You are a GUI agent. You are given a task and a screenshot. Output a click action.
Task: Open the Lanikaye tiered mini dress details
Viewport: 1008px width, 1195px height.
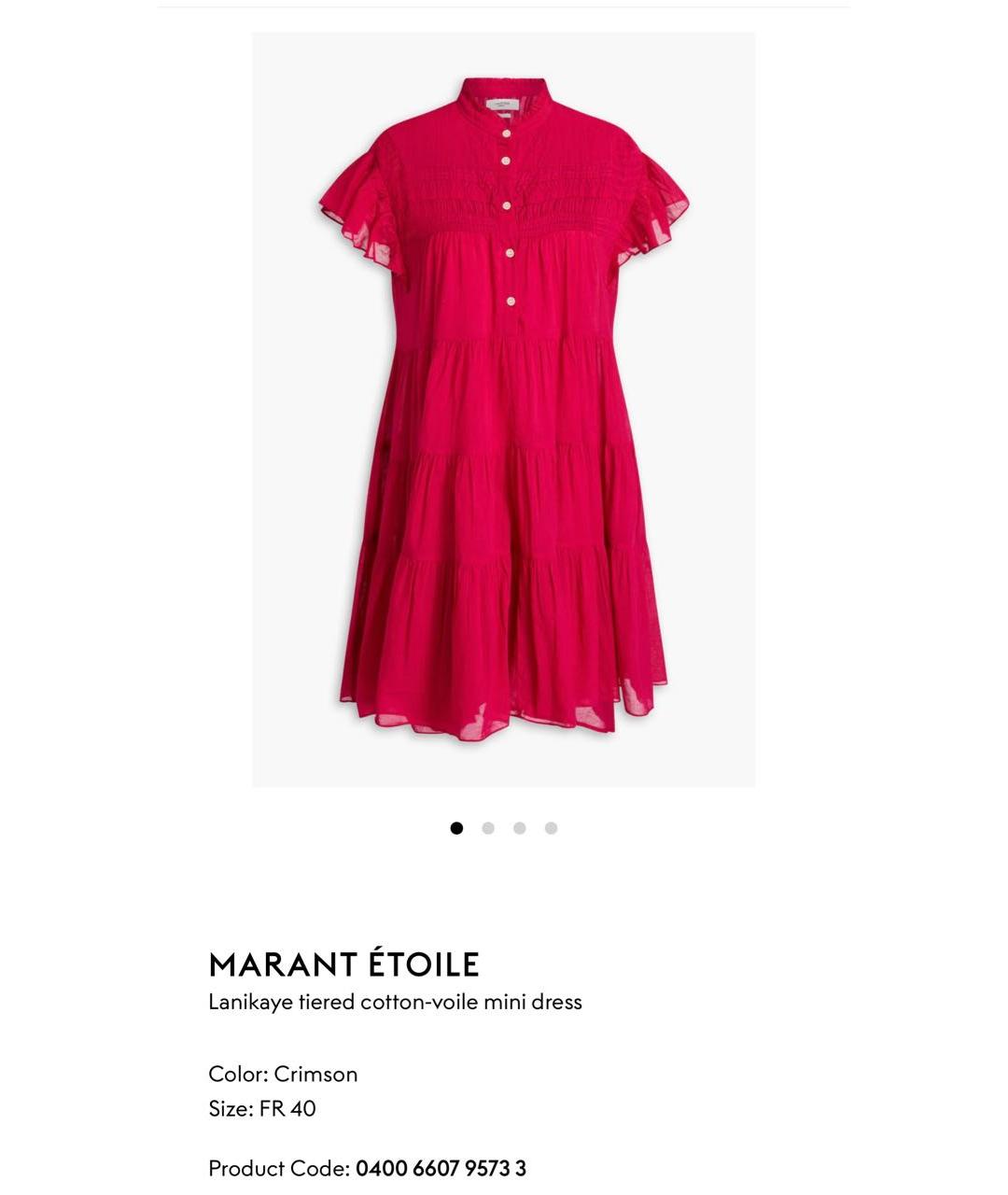pyautogui.click(x=395, y=1002)
